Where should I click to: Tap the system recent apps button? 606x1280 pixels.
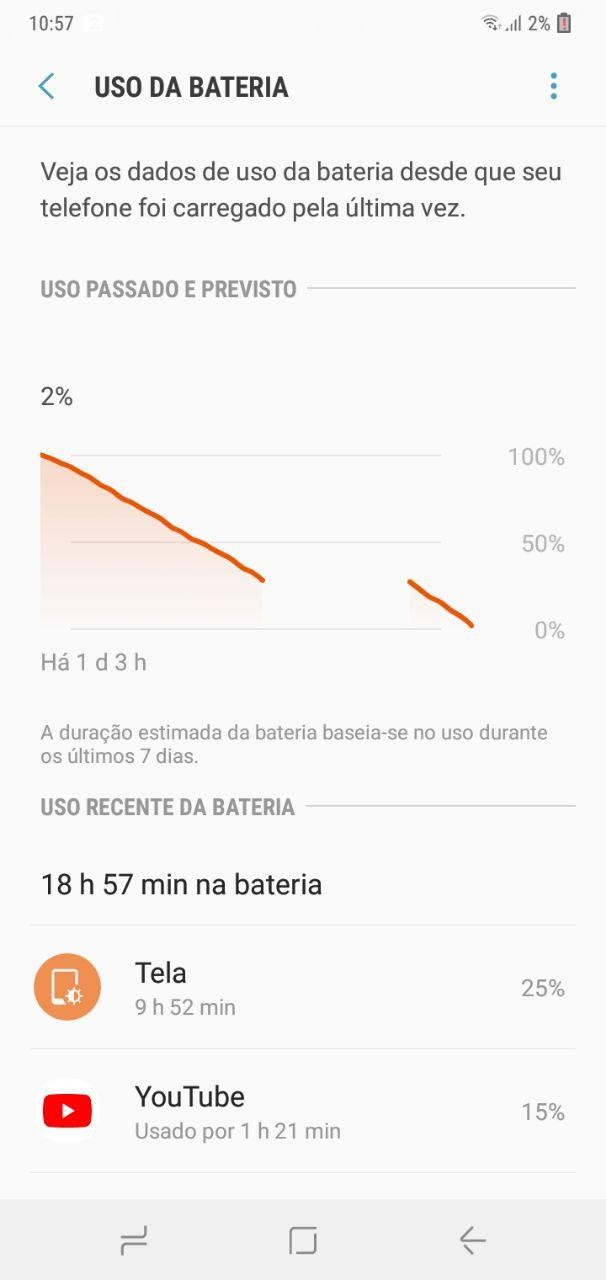133,1241
